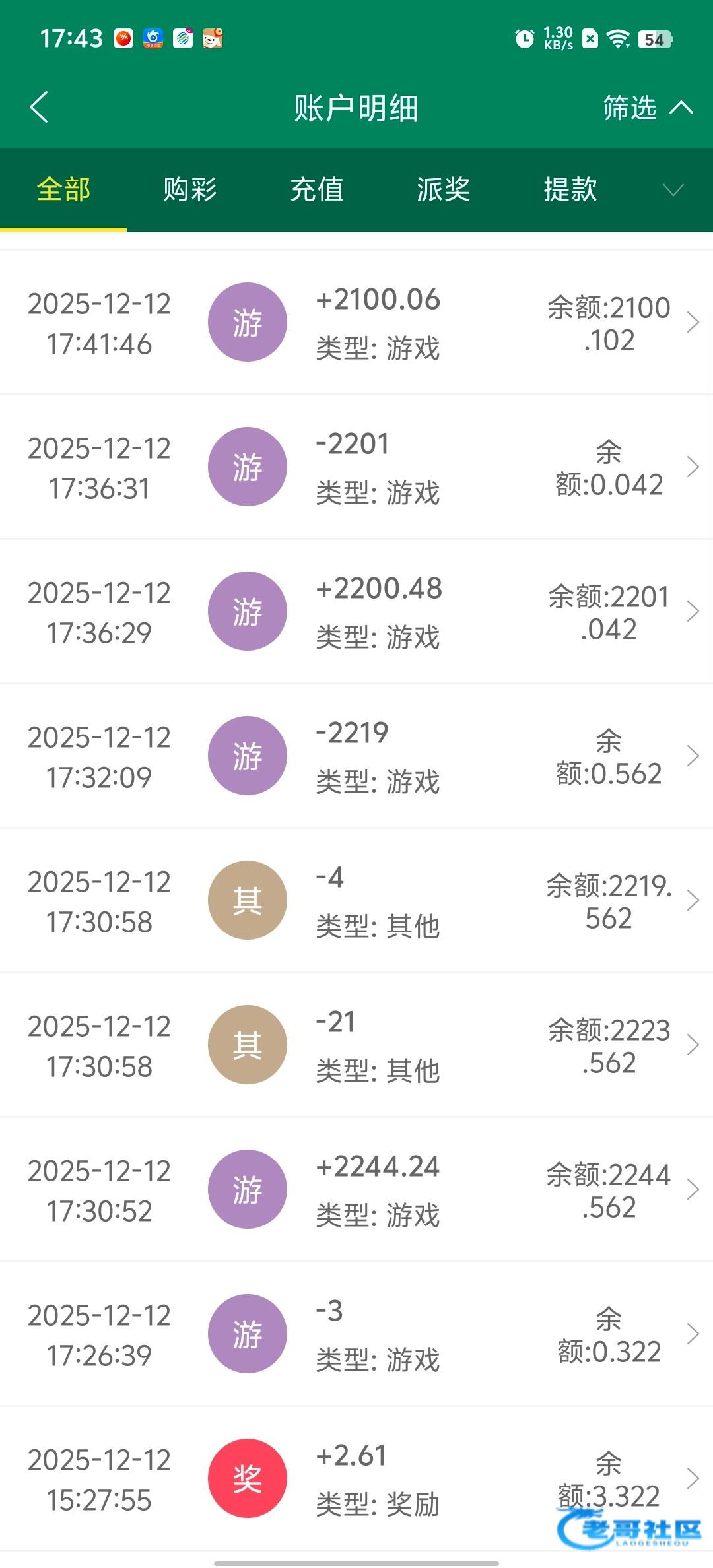Tap the -2219 游戏 transaction row
This screenshot has height=1568, width=713.
(356, 756)
